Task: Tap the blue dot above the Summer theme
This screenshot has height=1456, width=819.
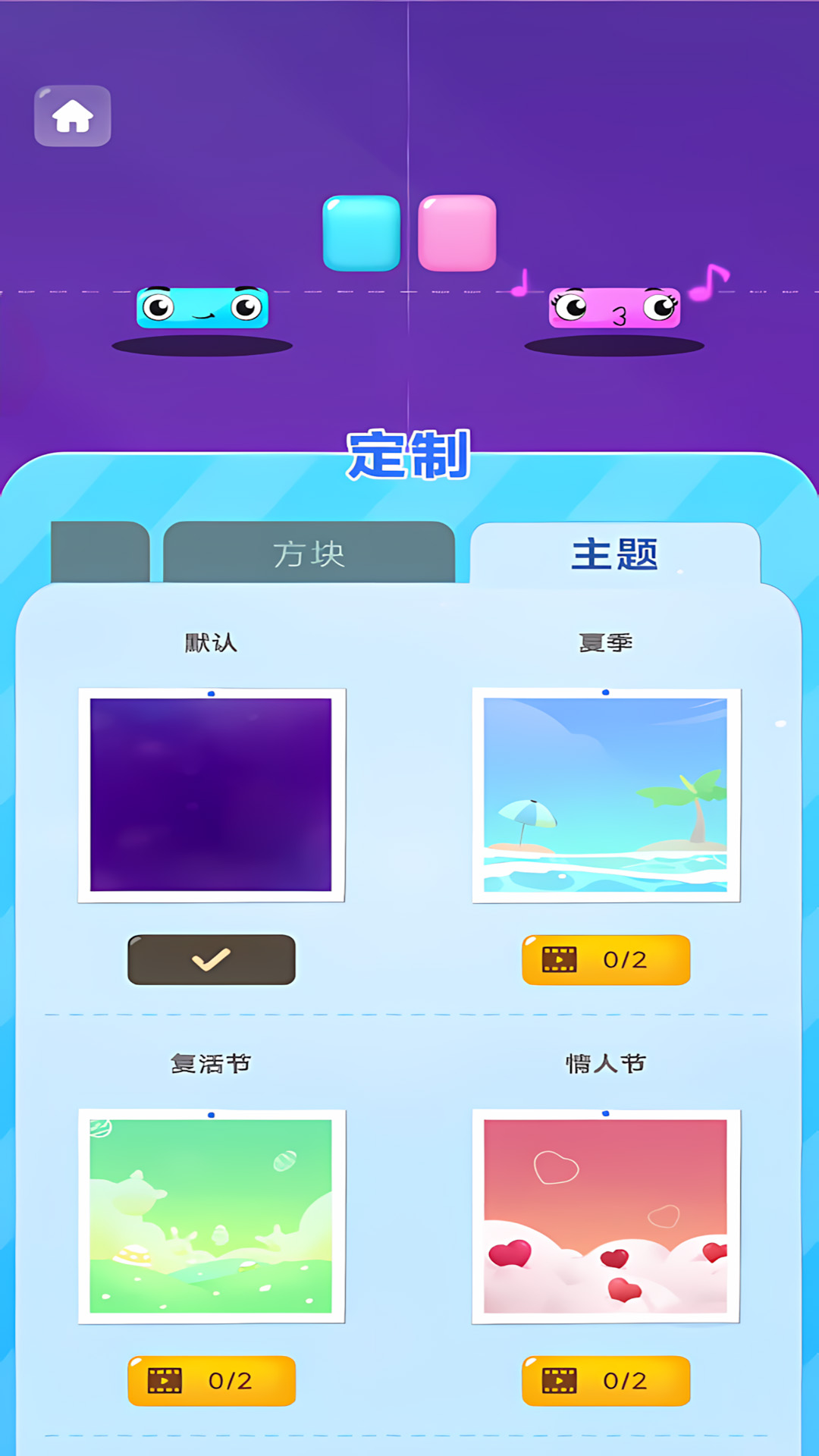Action: click(x=606, y=692)
